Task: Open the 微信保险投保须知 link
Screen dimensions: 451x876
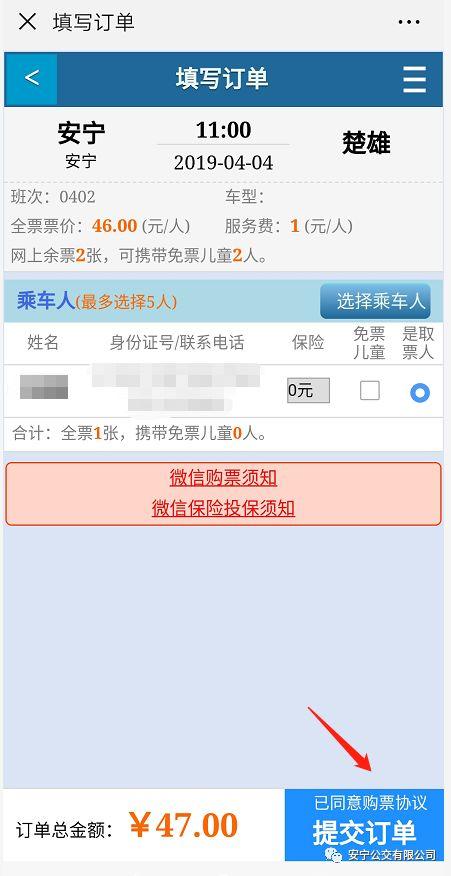Action: (x=223, y=508)
